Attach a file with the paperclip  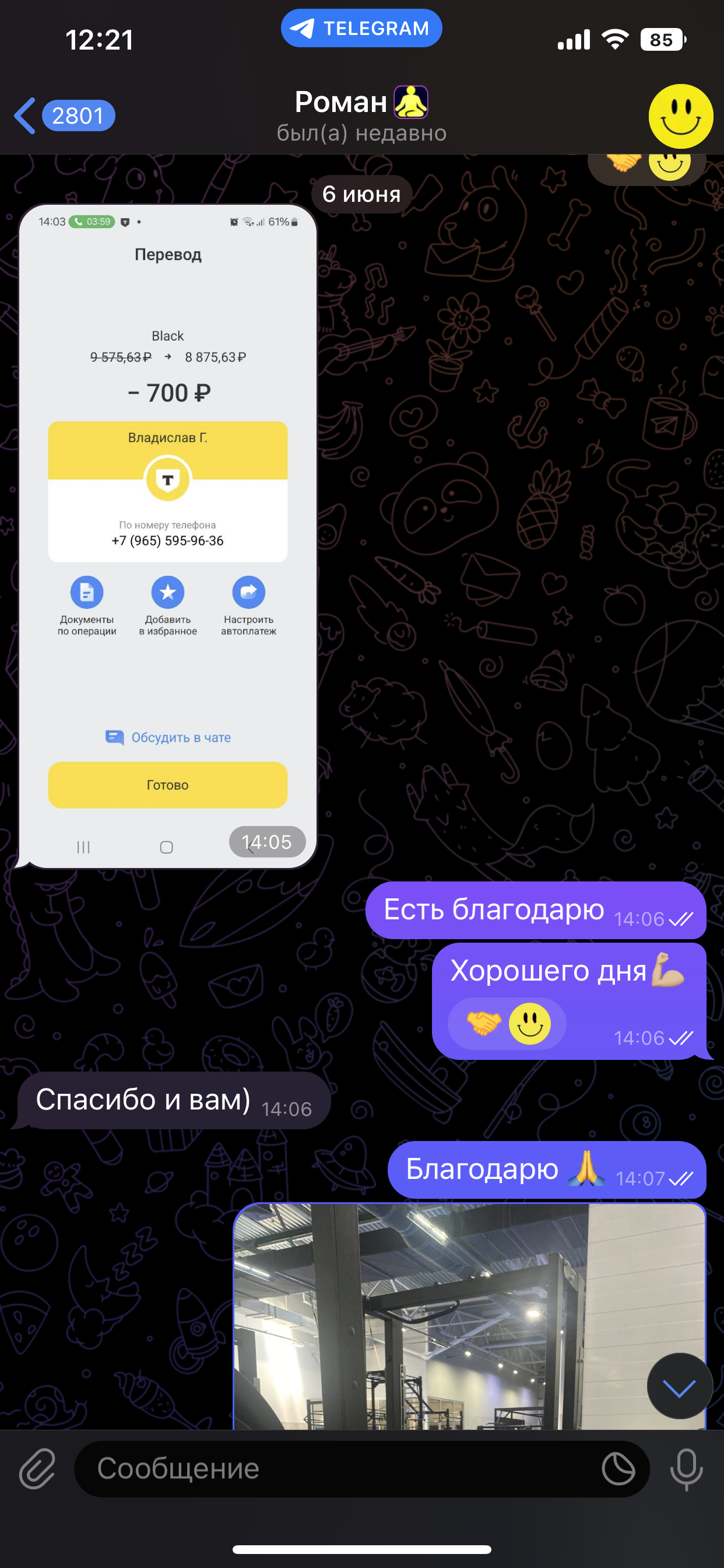38,1469
